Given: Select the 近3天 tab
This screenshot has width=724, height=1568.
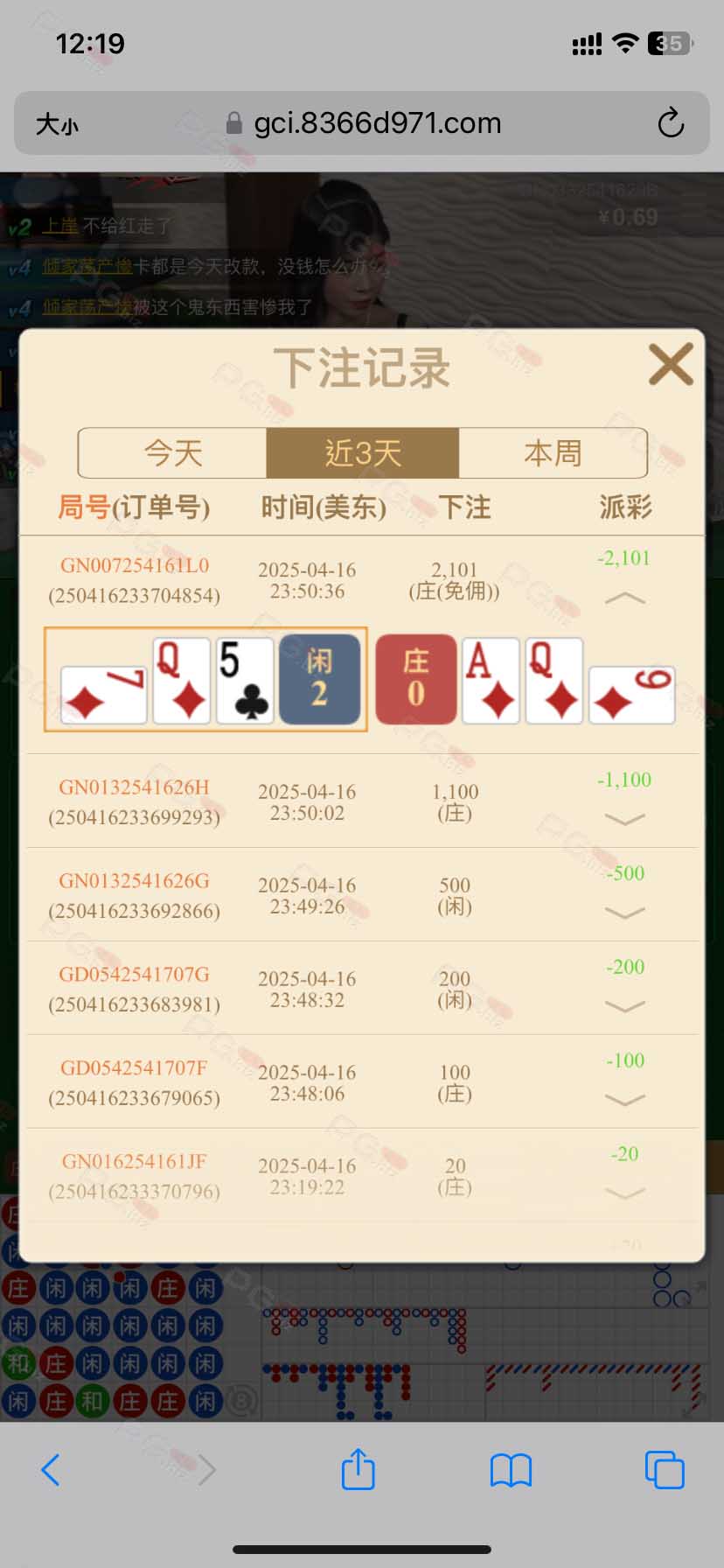Looking at the screenshot, I should coord(362,453).
